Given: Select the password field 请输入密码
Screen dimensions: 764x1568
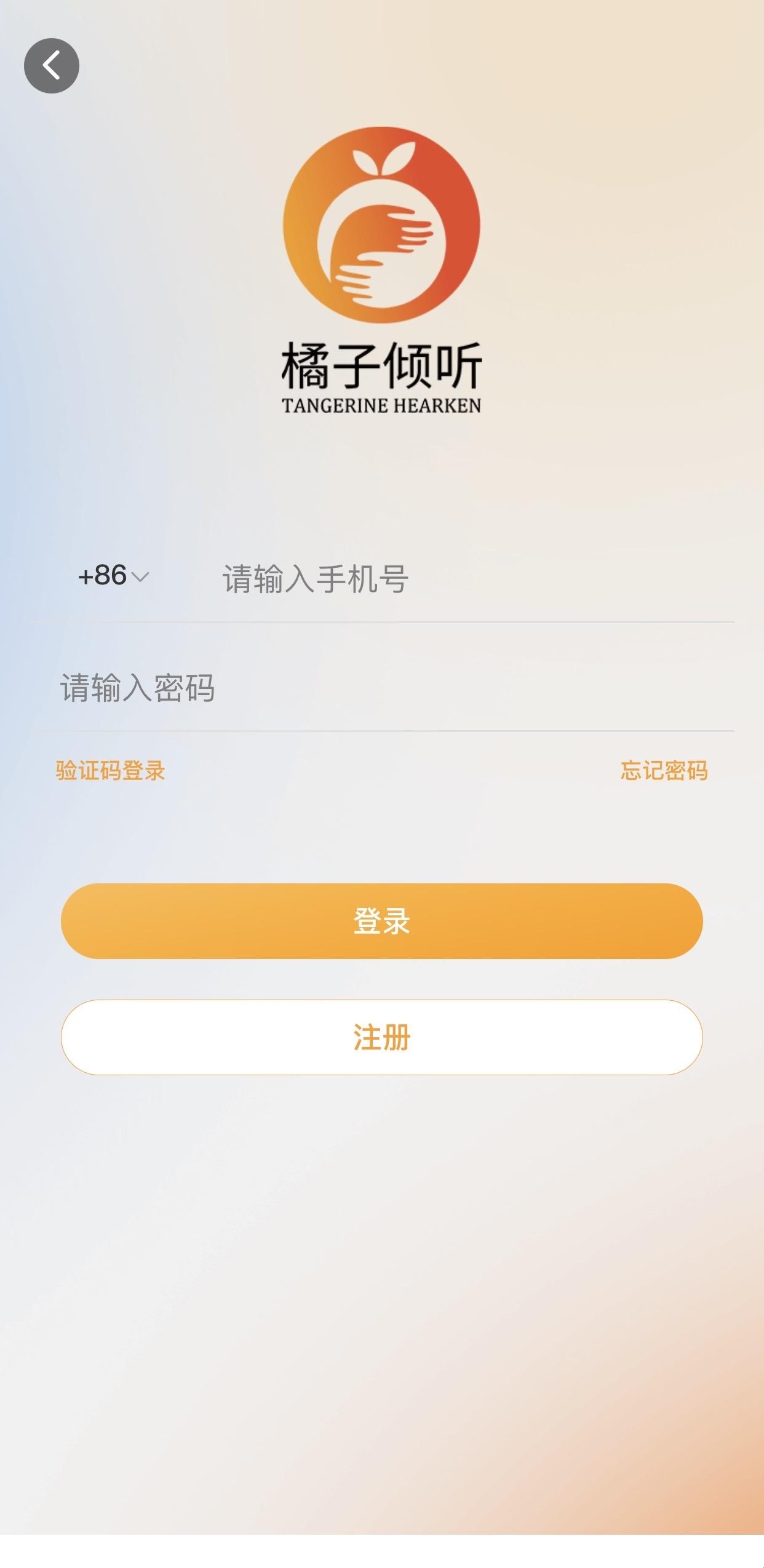Looking at the screenshot, I should [x=382, y=687].
